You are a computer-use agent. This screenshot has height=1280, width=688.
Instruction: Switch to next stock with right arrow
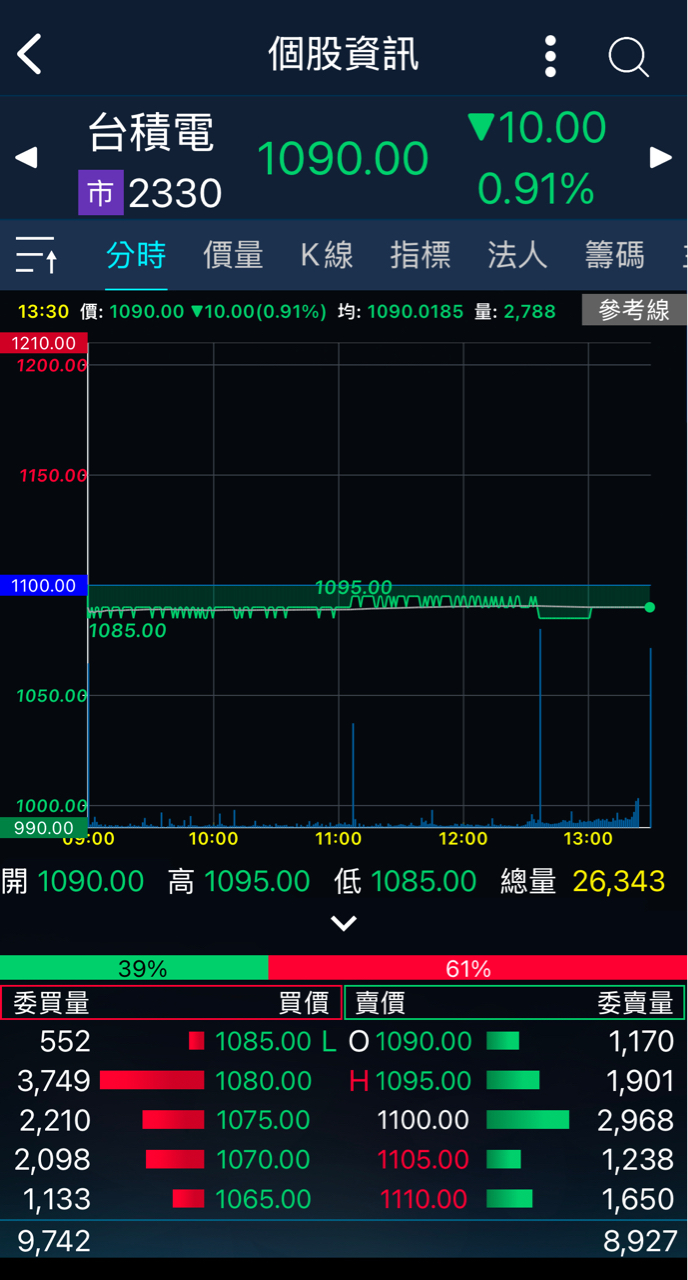(x=661, y=158)
